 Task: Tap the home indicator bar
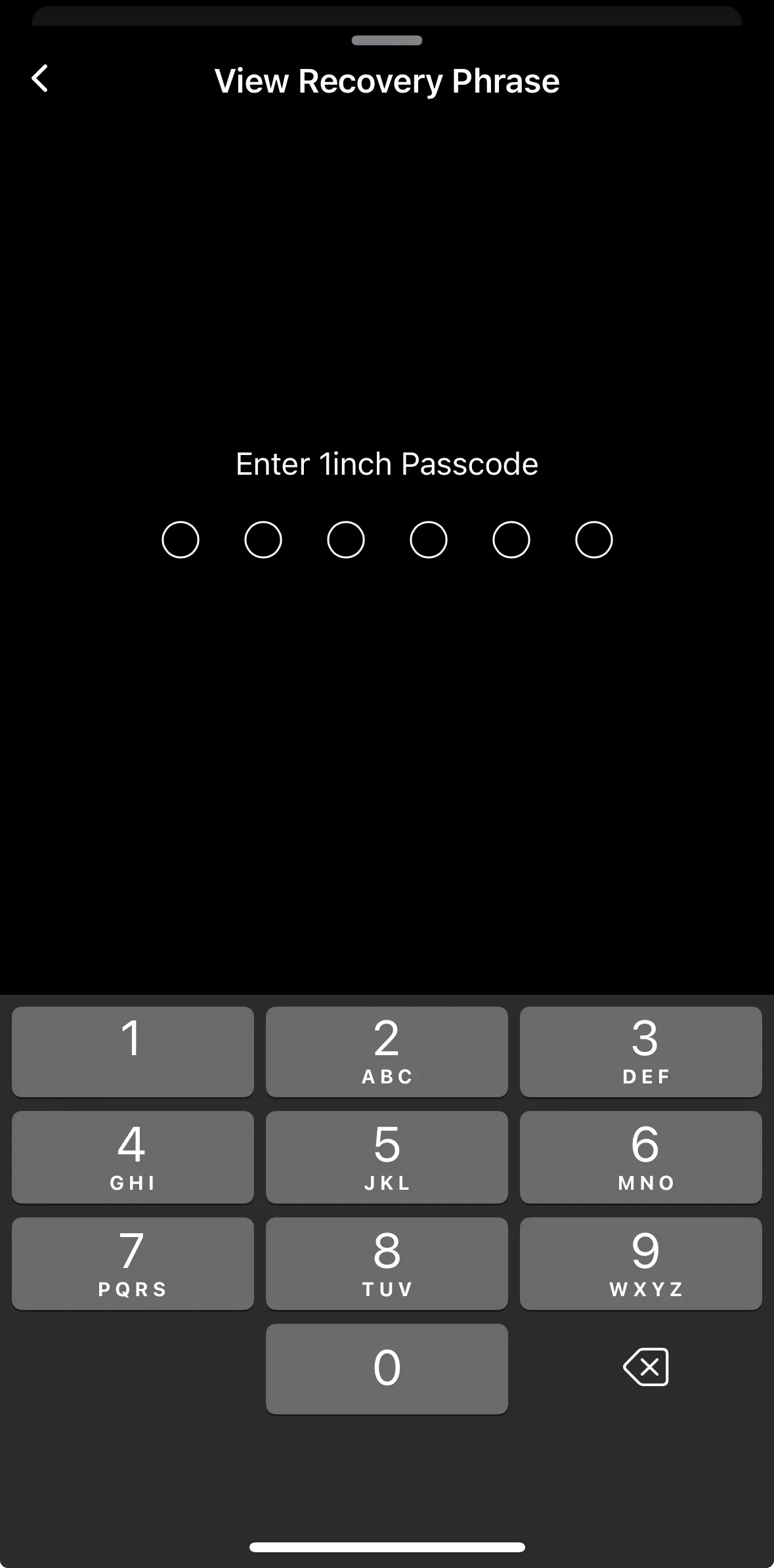387,1547
